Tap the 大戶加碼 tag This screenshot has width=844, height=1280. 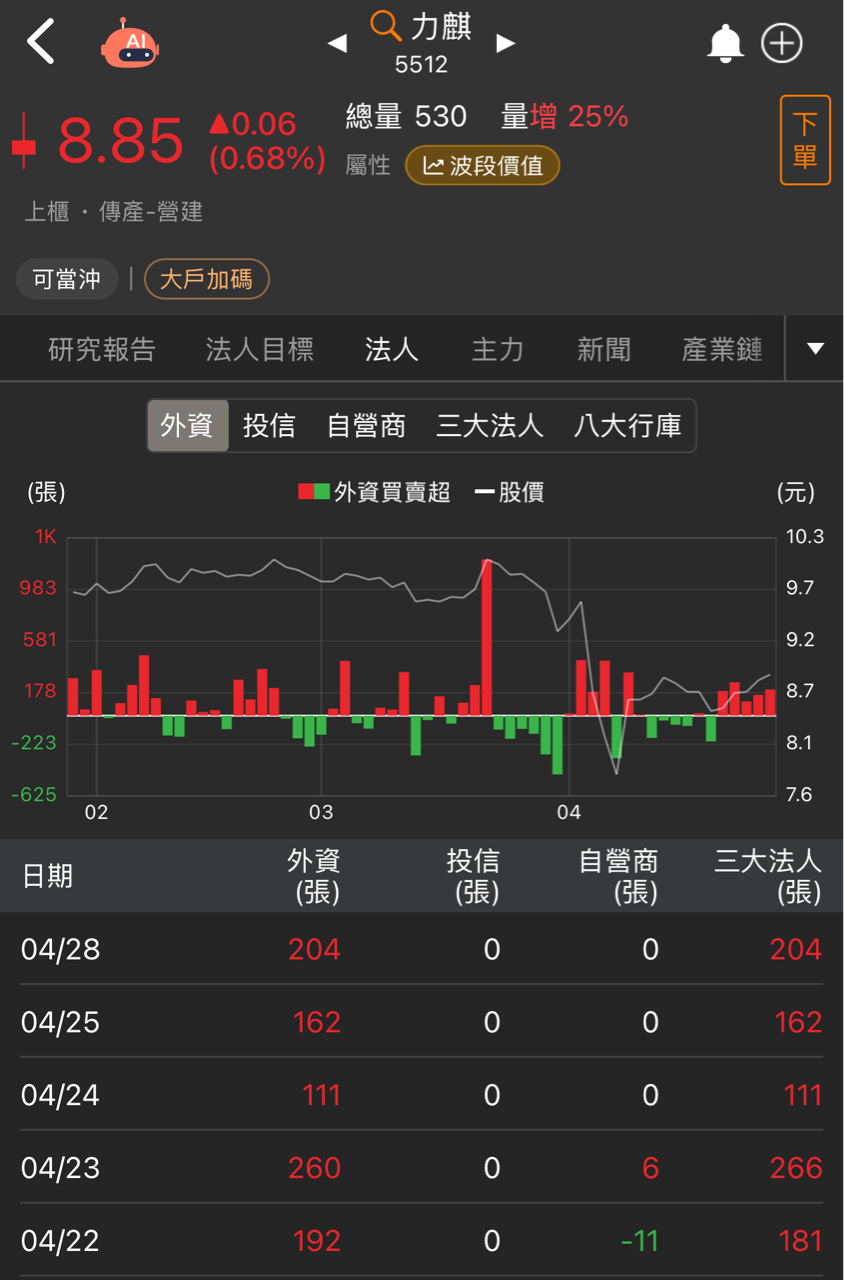tap(207, 279)
